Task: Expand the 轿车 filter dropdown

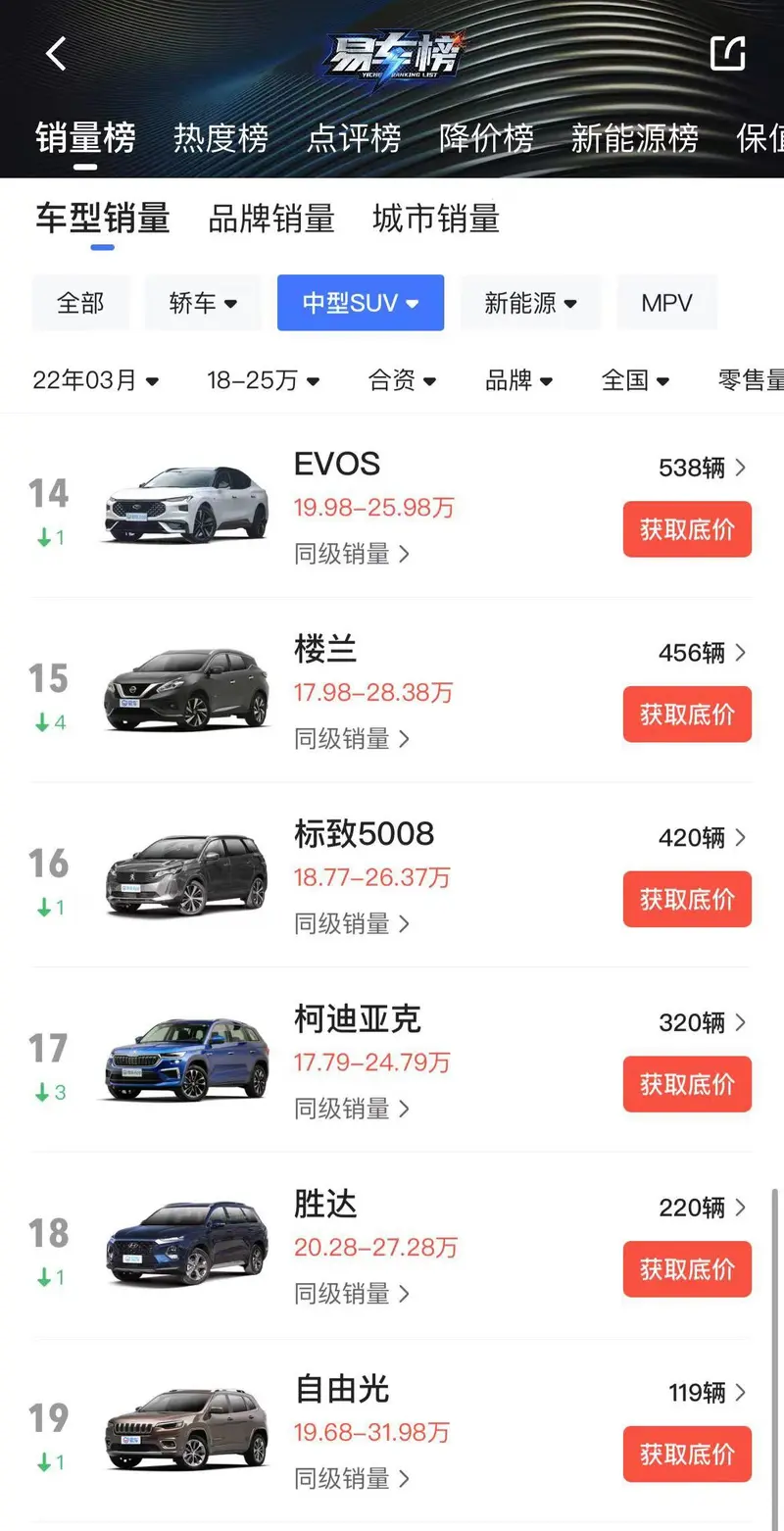Action: coord(203,303)
